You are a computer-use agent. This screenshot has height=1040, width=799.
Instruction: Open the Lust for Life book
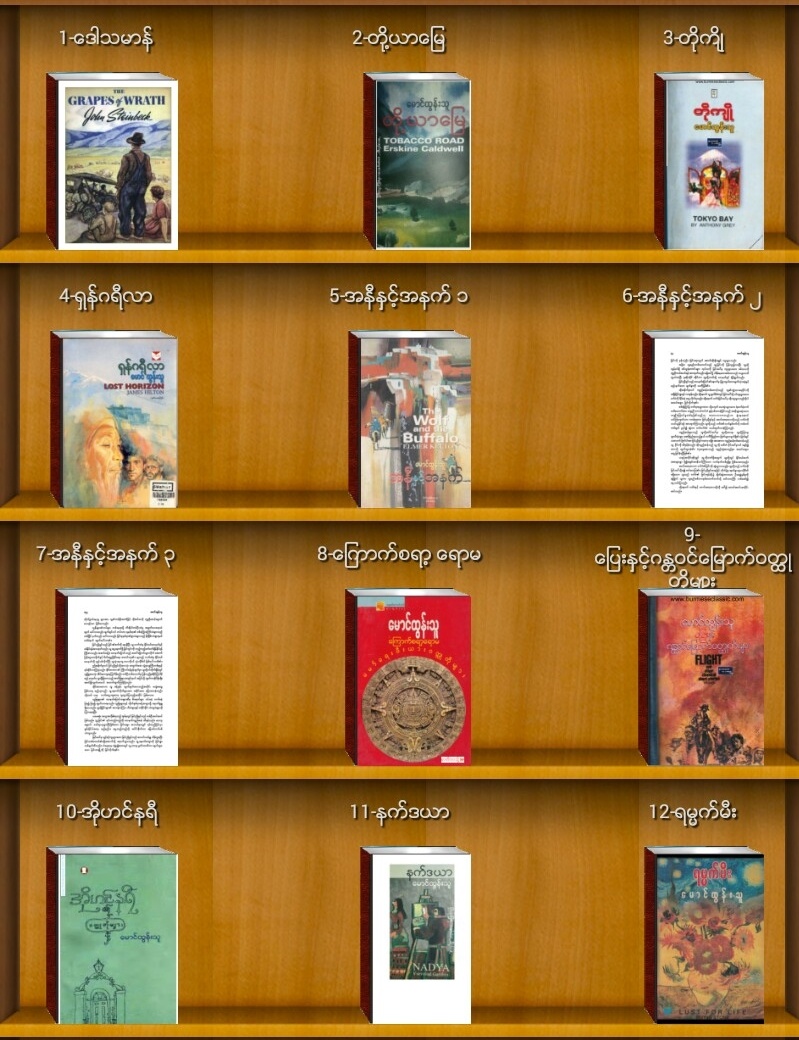click(x=705, y=936)
